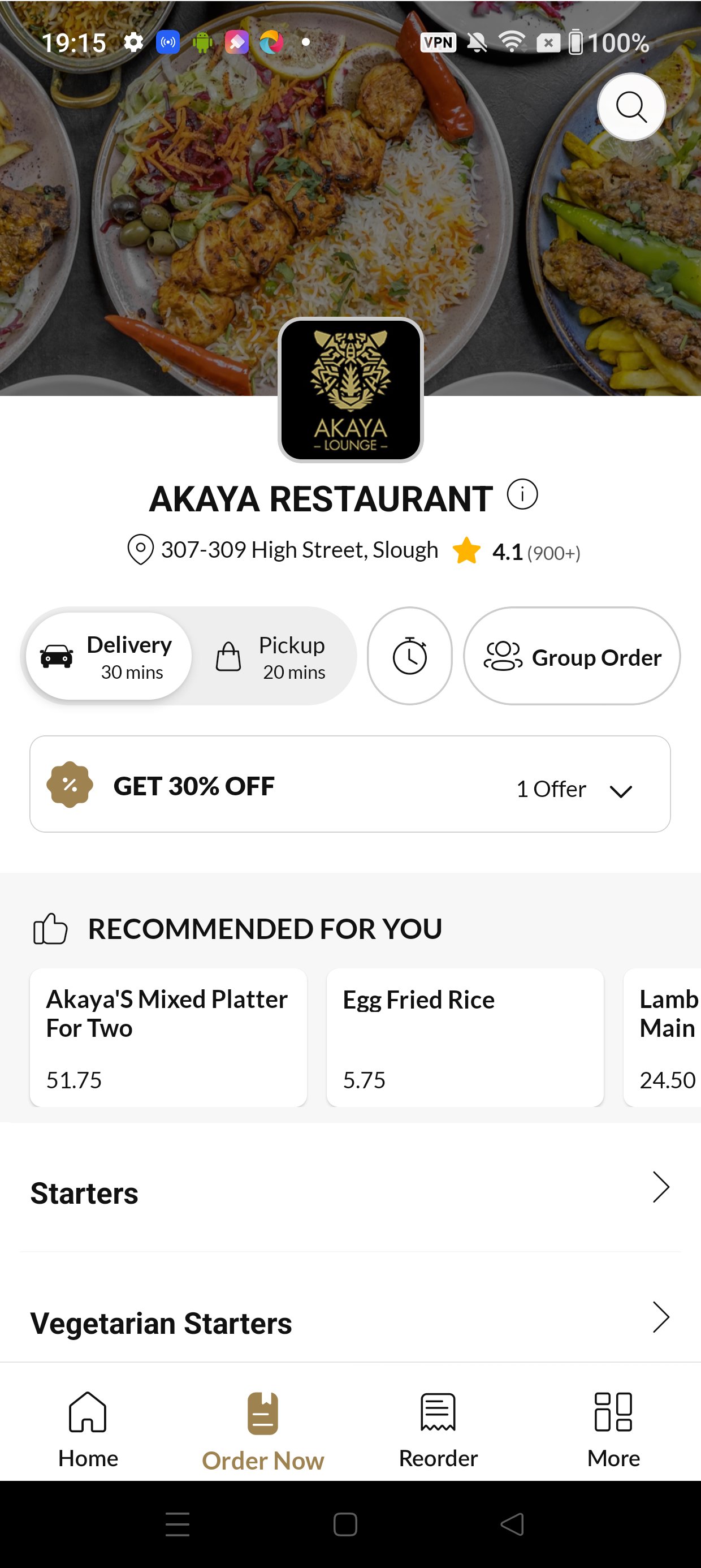Open Akaya's Mixed Platter For Two card
701x1568 pixels.
[168, 1037]
